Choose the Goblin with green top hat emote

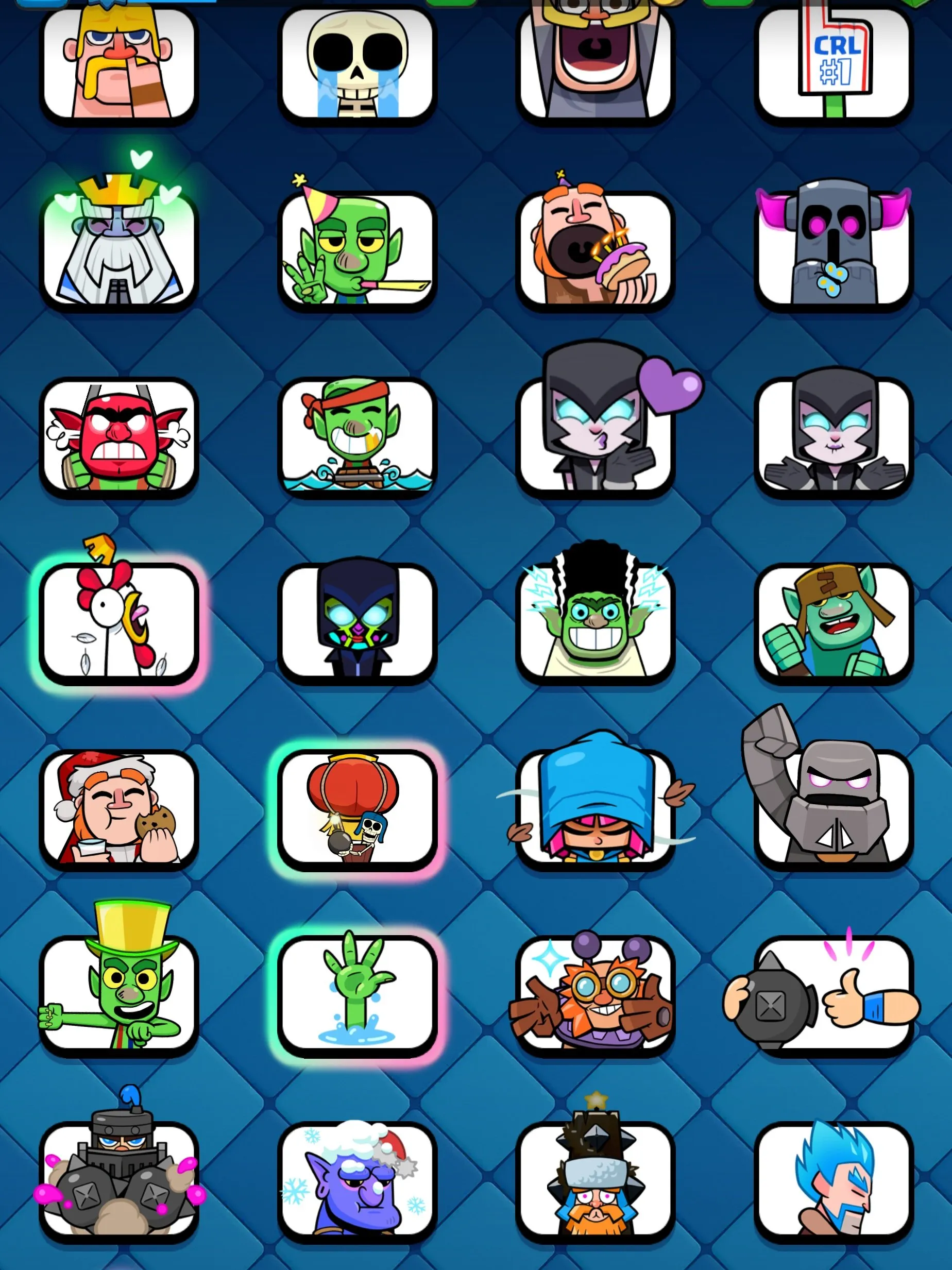(x=119, y=999)
